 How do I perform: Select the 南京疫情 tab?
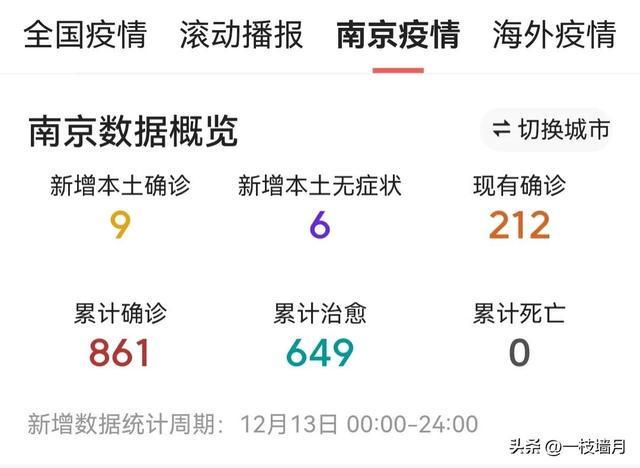(398, 35)
